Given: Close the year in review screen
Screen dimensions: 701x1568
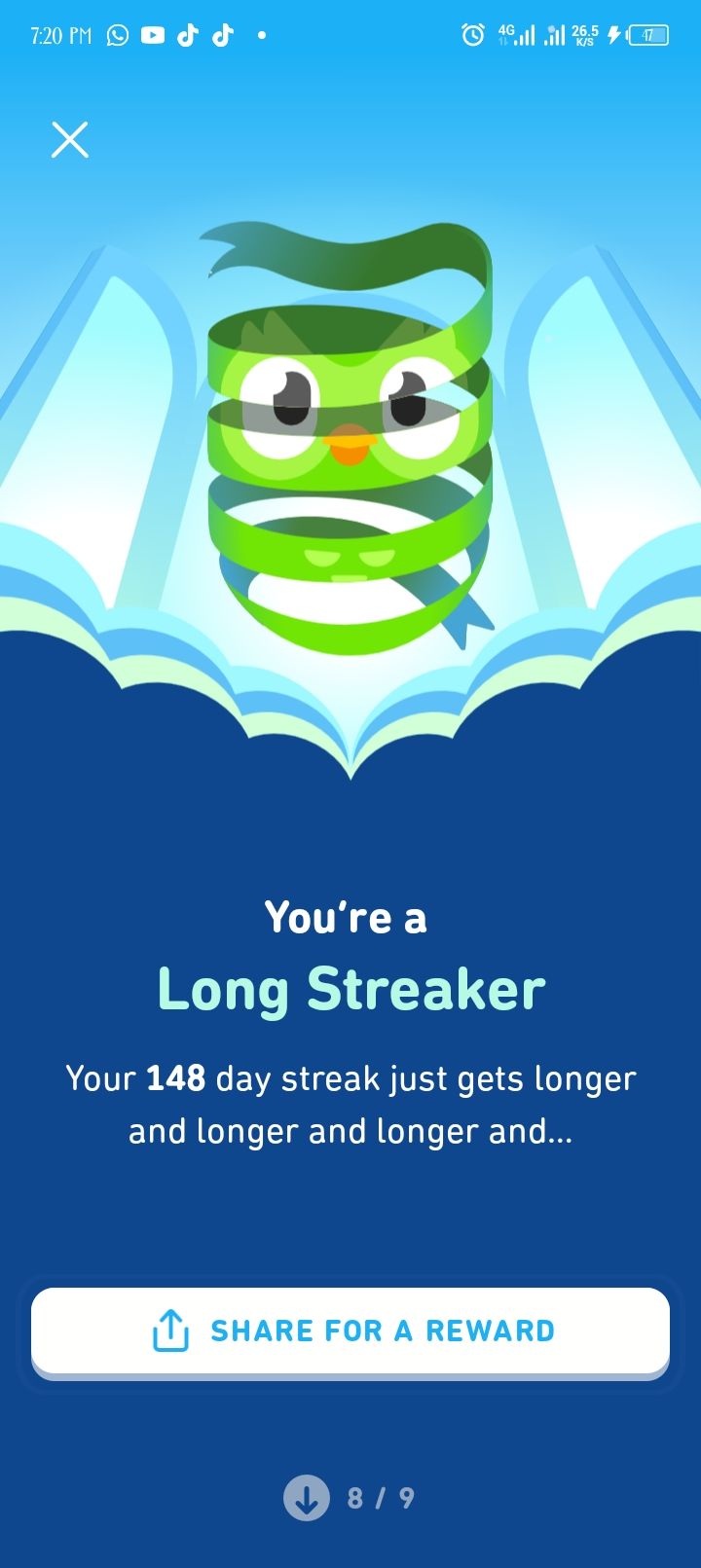Looking at the screenshot, I should tap(70, 140).
